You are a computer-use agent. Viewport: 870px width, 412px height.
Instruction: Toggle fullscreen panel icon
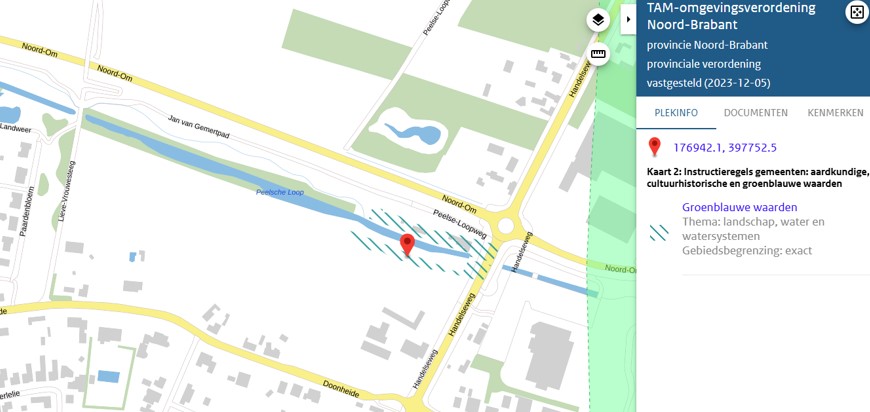[856, 12]
